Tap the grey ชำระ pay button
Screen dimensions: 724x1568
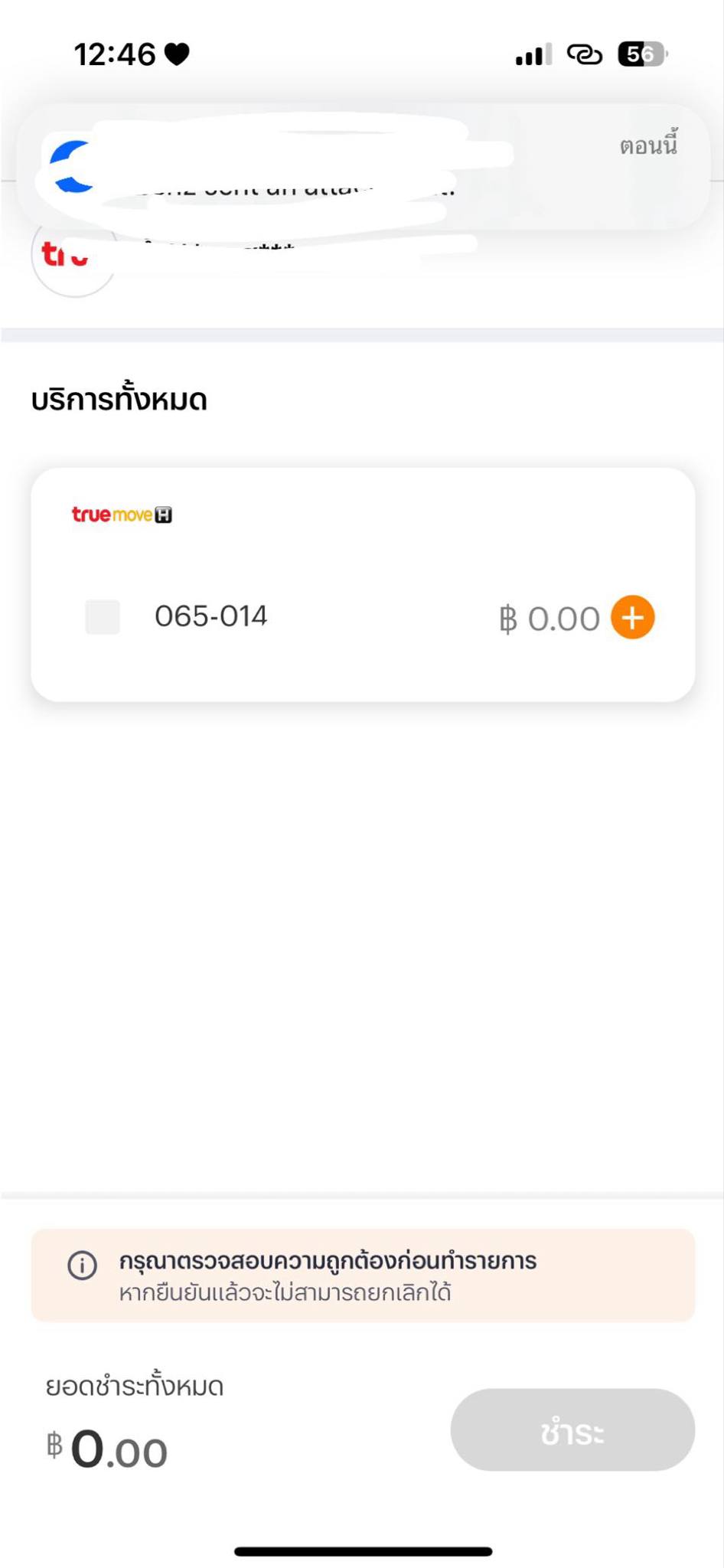coord(572,1429)
